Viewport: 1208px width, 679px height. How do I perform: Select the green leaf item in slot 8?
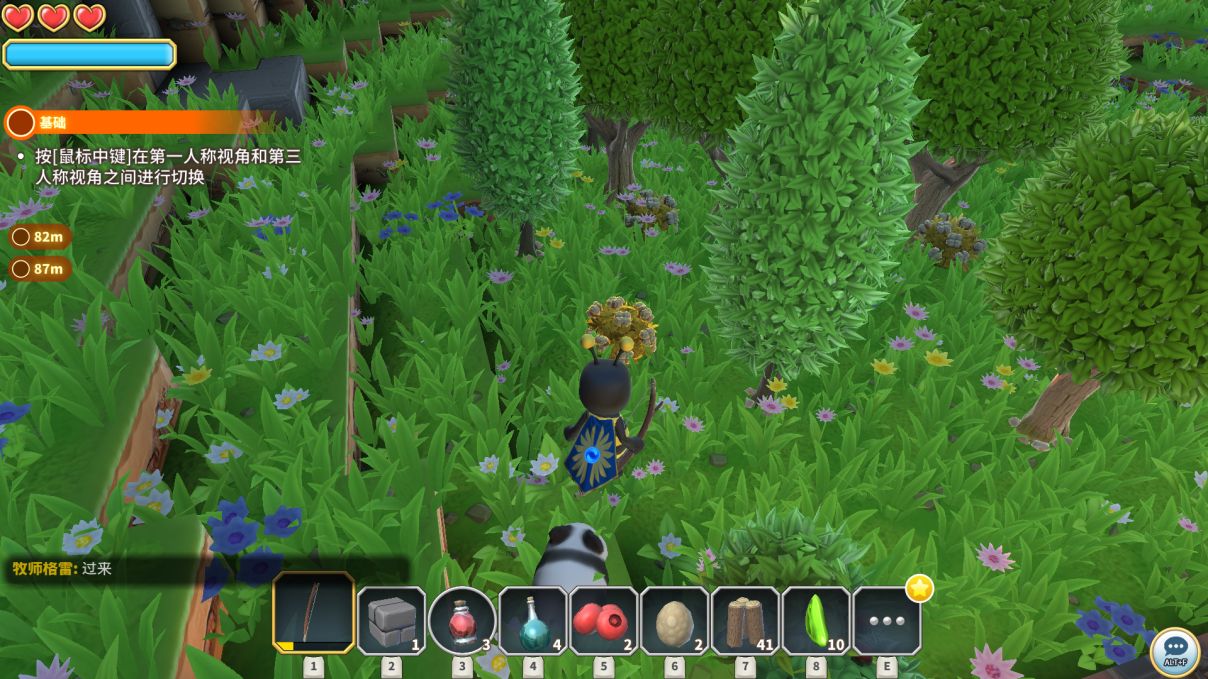click(x=816, y=620)
